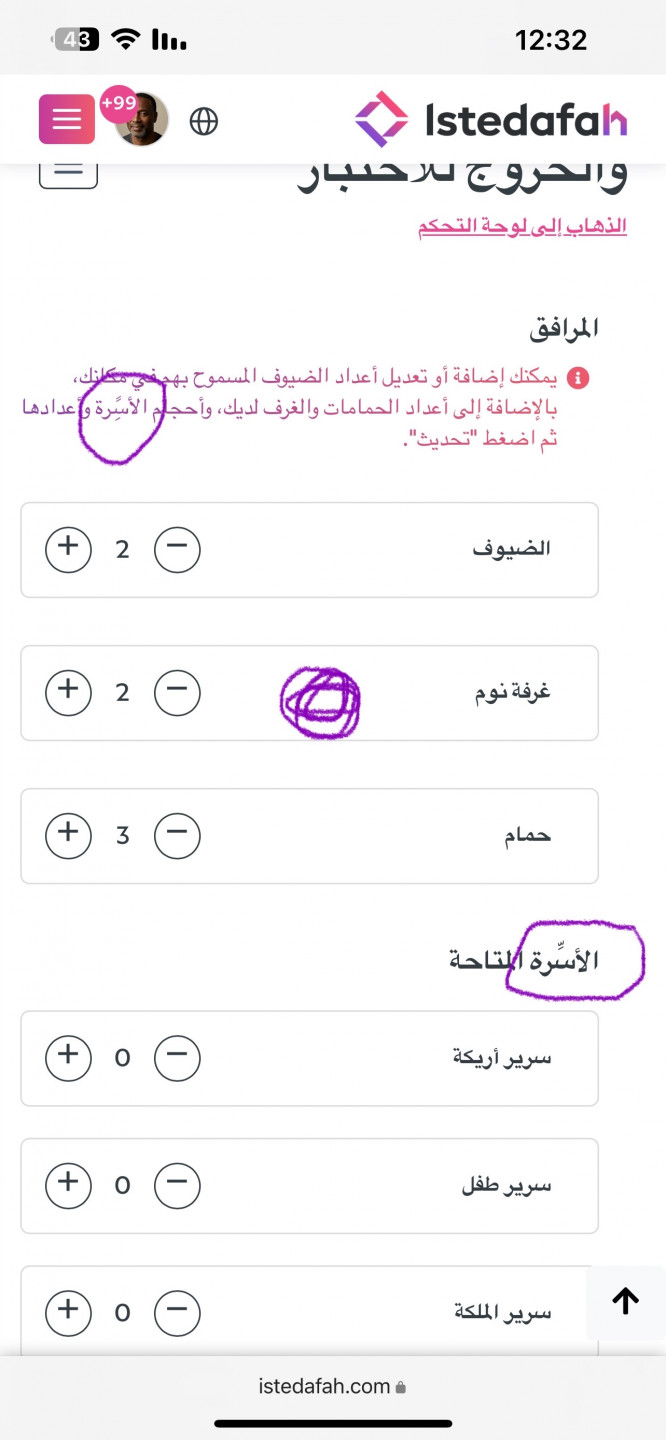Image resolution: width=666 pixels, height=1440 pixels.
Task: Add one more غرفة نوم
Action: [69, 692]
